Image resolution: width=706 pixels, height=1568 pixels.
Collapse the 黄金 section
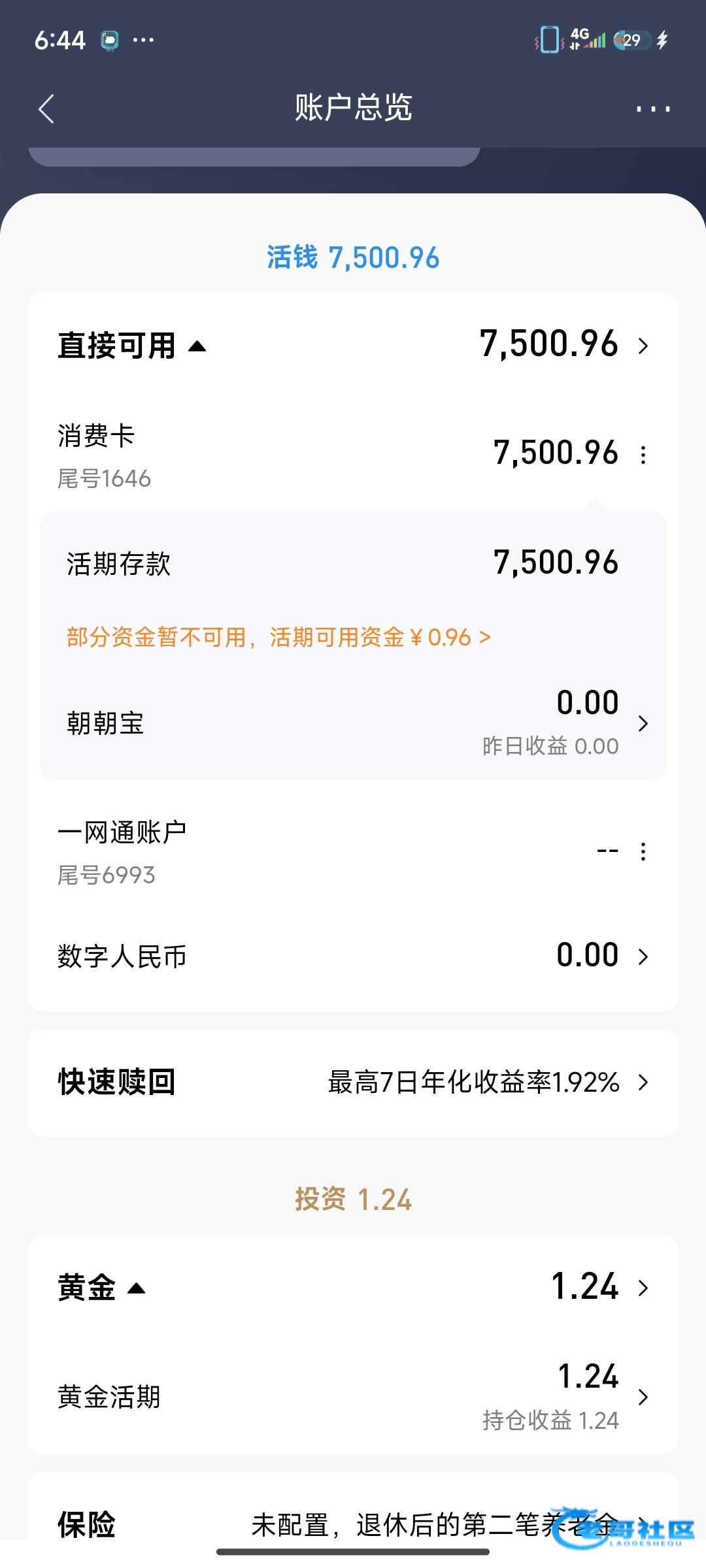(x=136, y=1288)
